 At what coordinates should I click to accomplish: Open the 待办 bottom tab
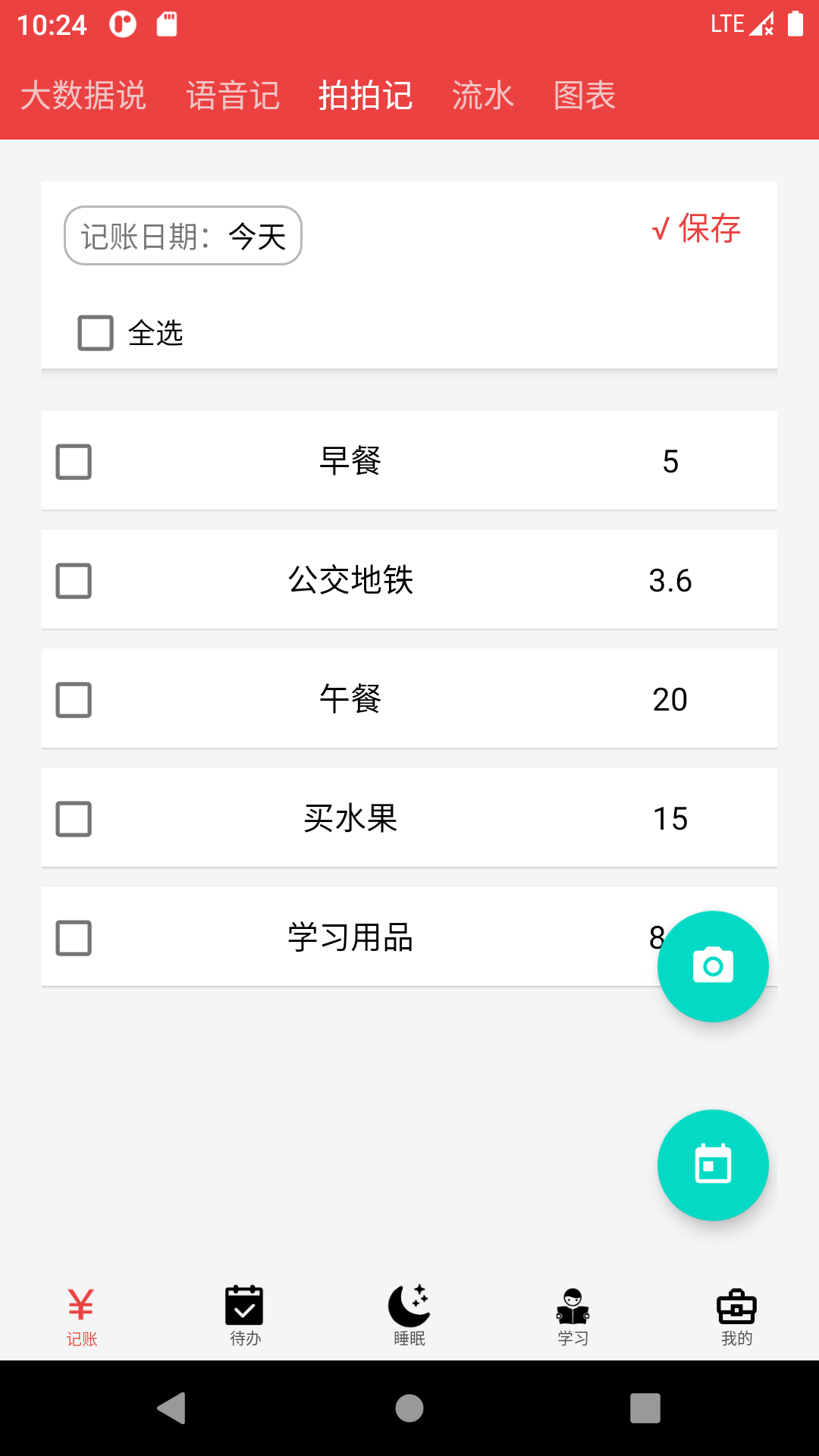245,1315
